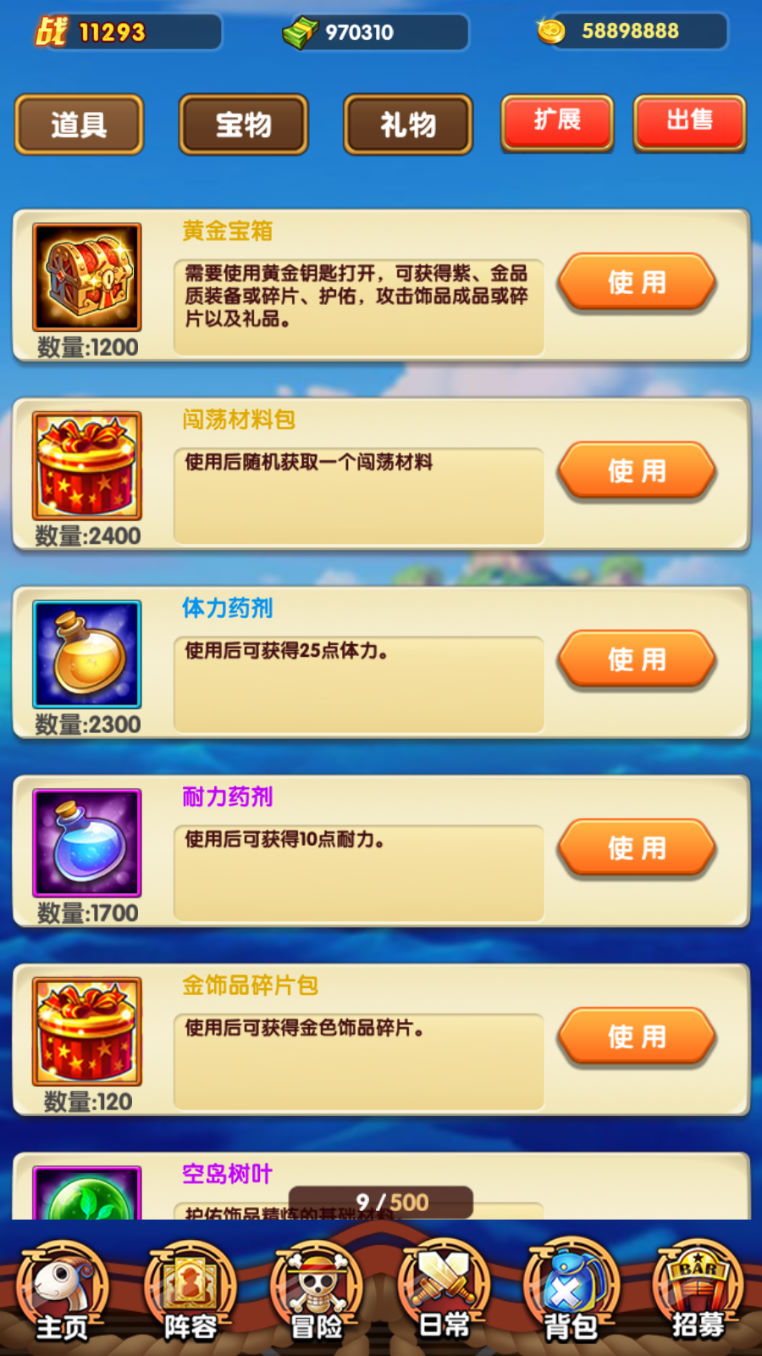Tap the red 扩展 button

[x=557, y=122]
